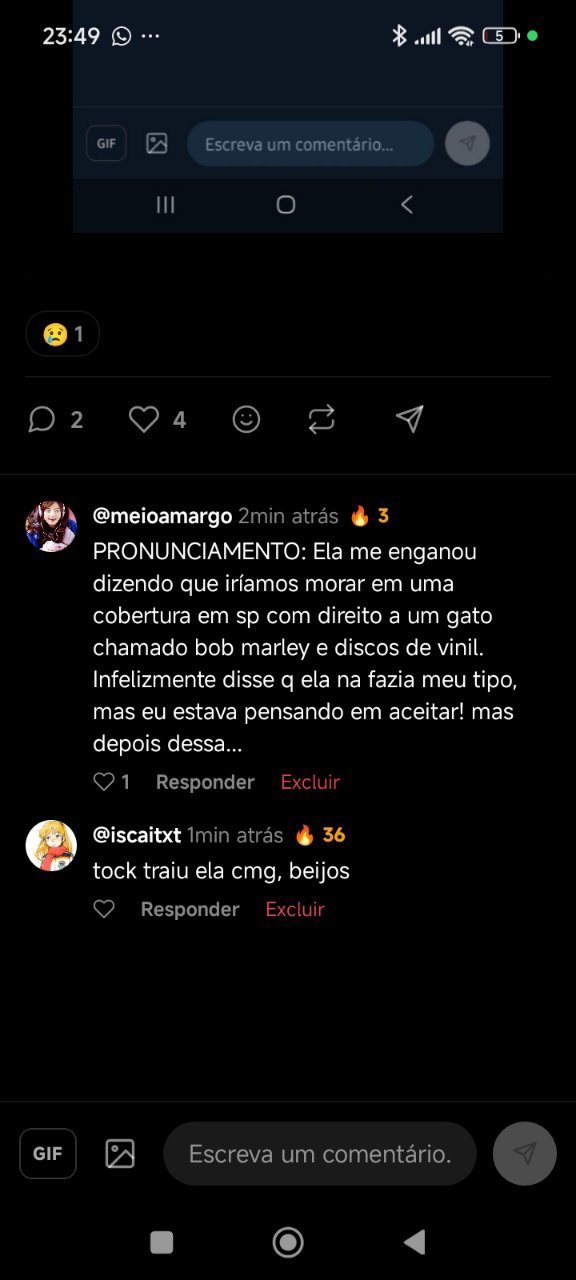Go to the home screen
Screen dimensions: 576x1280
288,1242
